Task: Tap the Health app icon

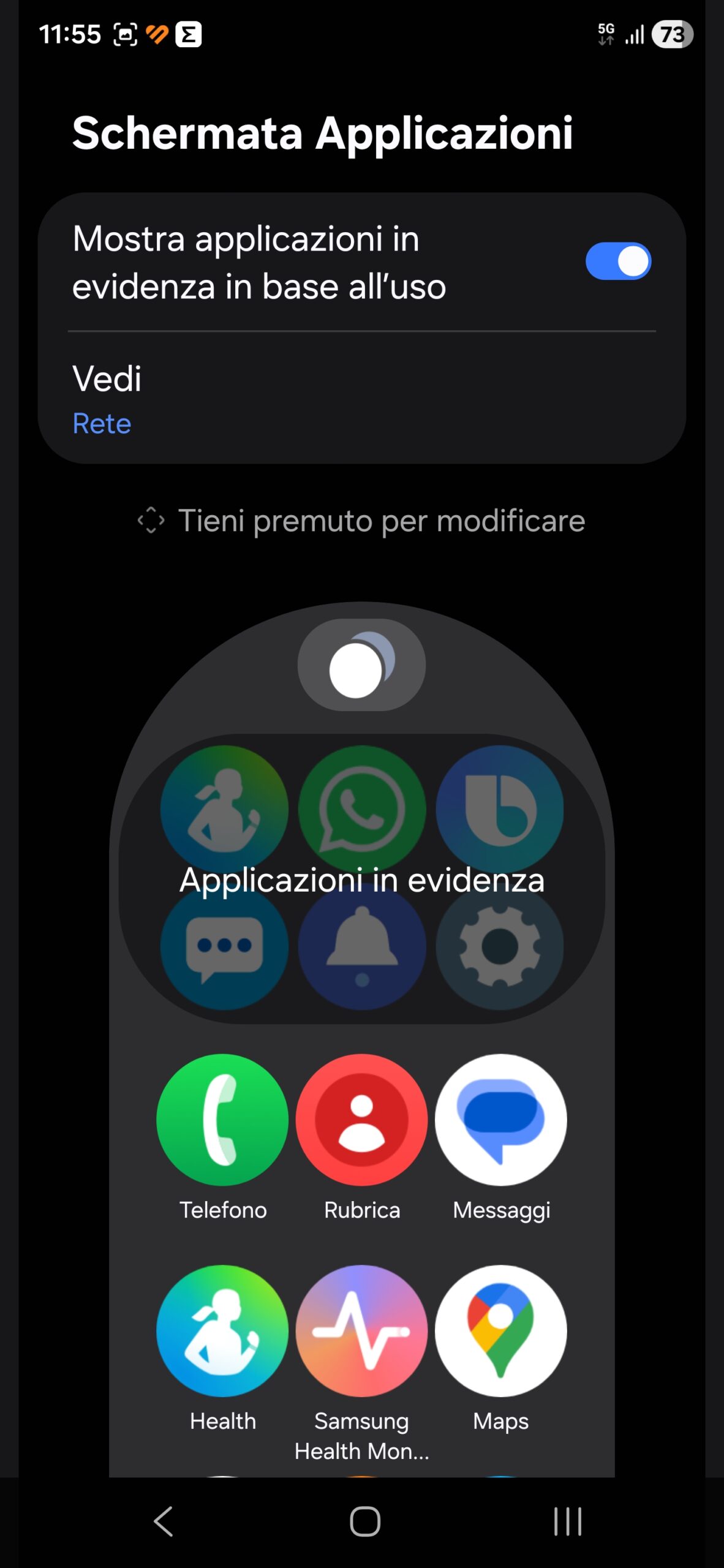Action: coord(222,1330)
